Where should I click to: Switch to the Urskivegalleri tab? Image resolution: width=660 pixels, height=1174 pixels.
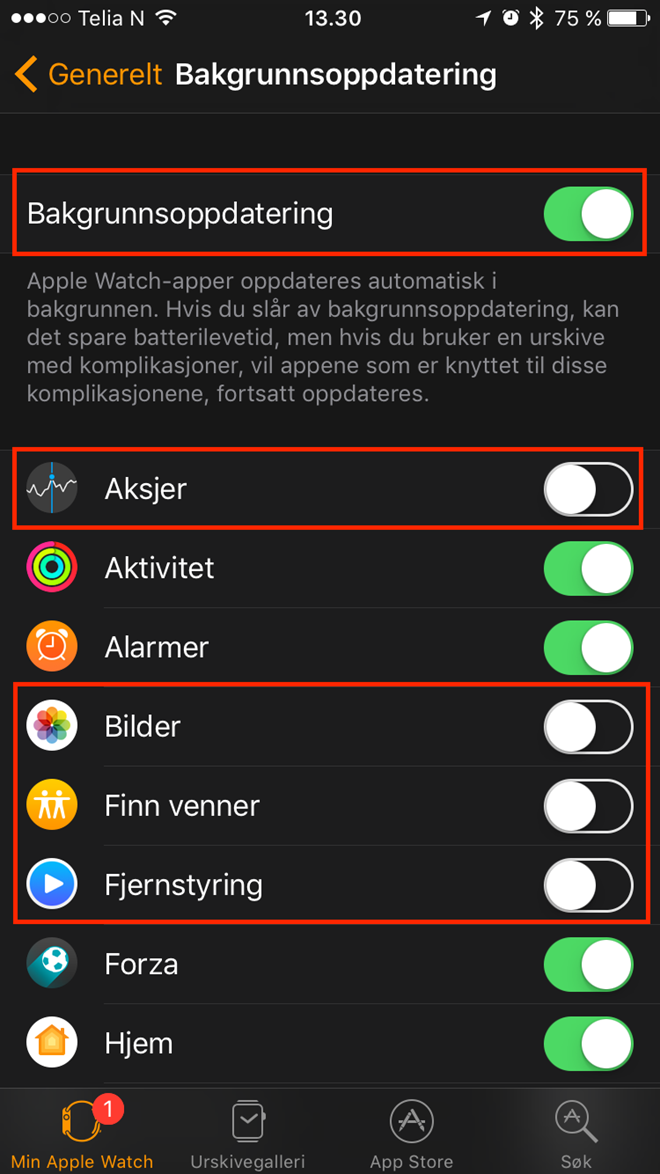coord(247,1132)
